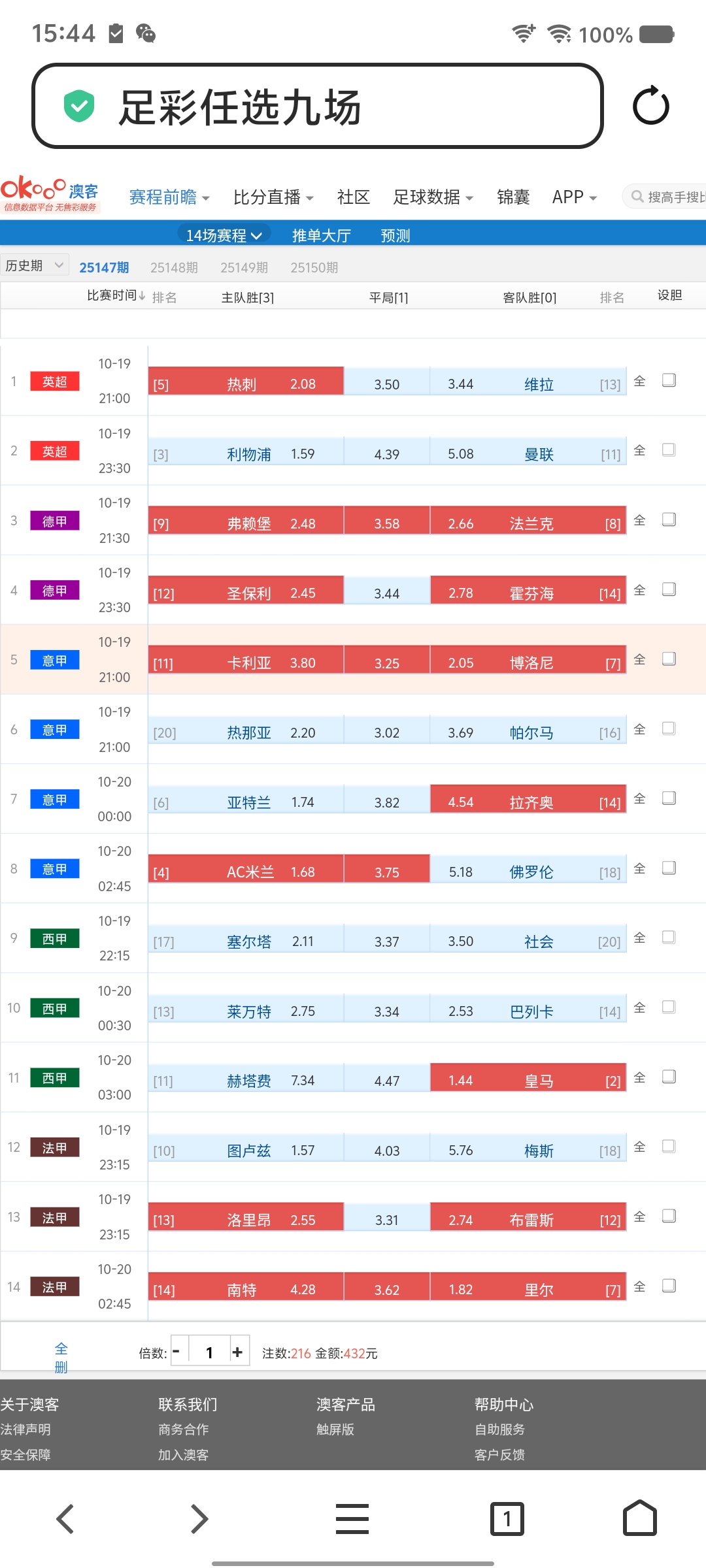Switch to the 推单大厅 tab

pyautogui.click(x=321, y=235)
